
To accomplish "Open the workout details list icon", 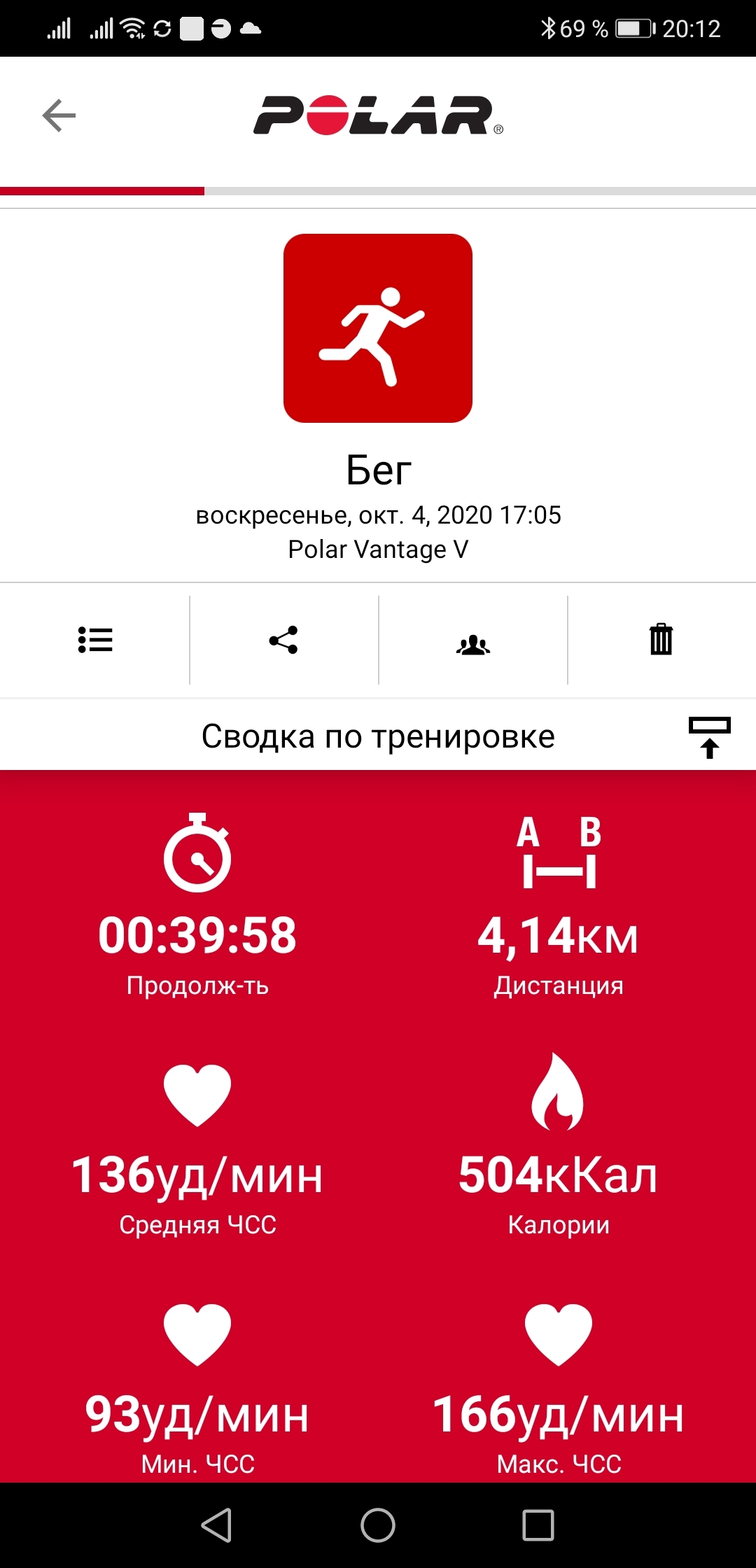I will coord(95,640).
